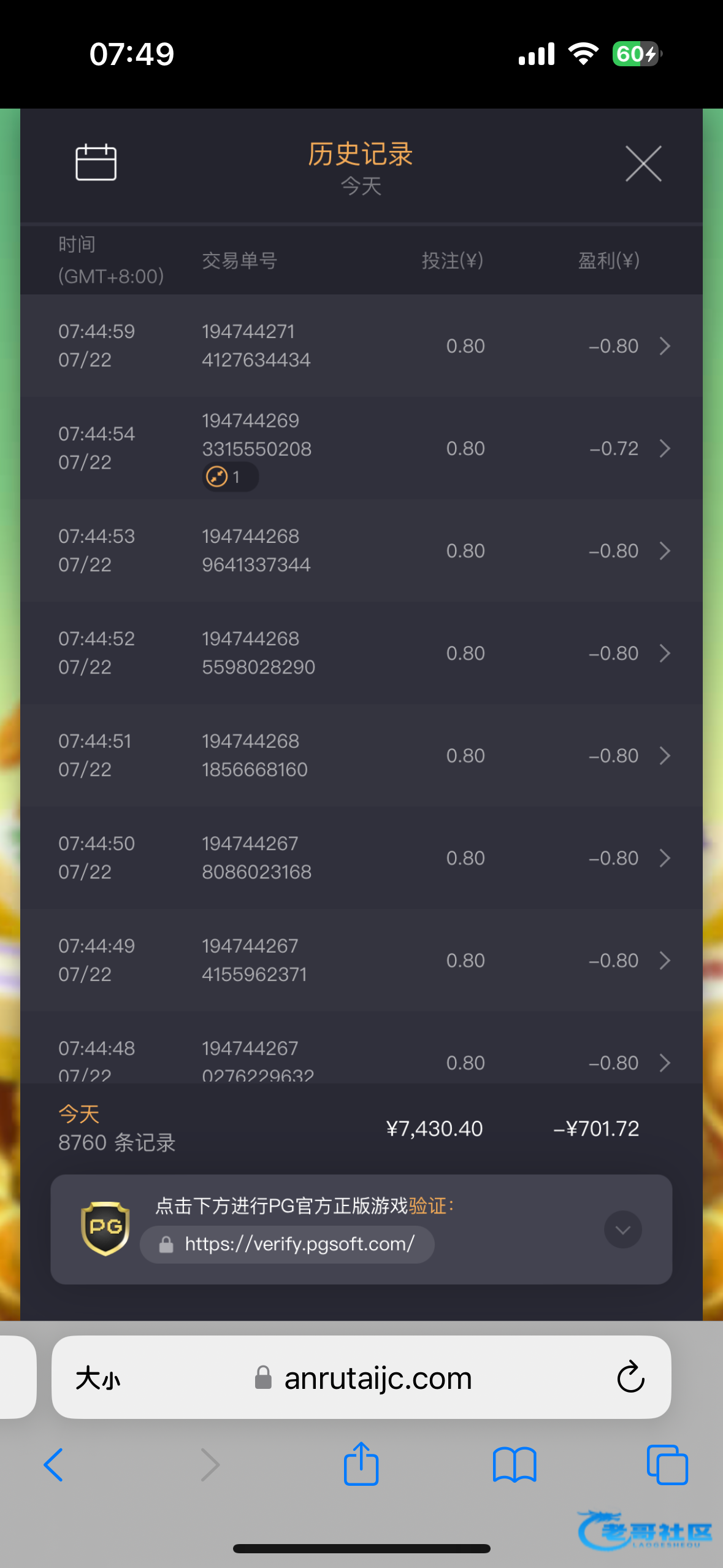The height and width of the screenshot is (1568, 723).
Task: Open the 07:44:52 transaction row
Action: point(361,653)
